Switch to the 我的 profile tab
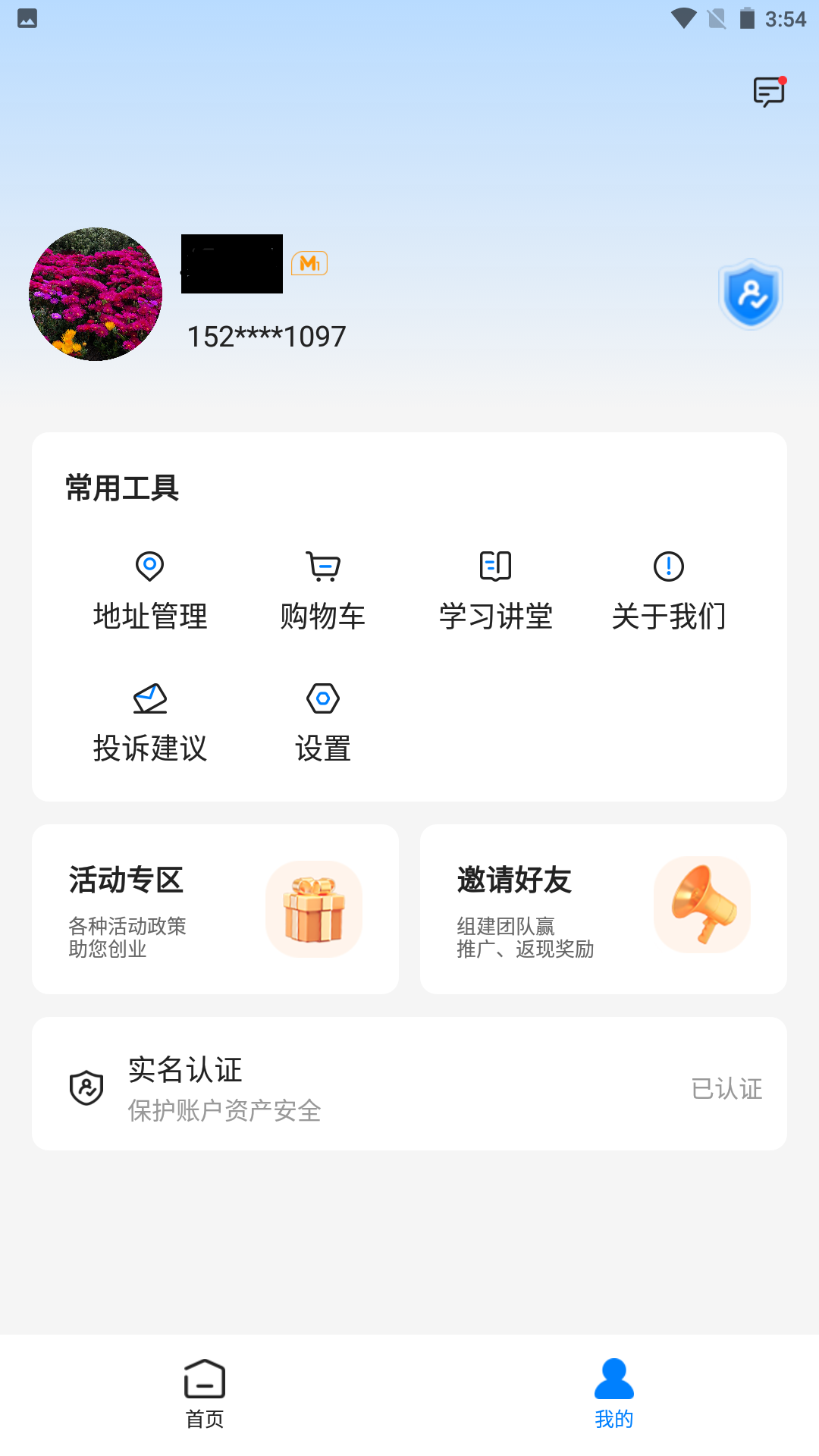 (x=613, y=1399)
